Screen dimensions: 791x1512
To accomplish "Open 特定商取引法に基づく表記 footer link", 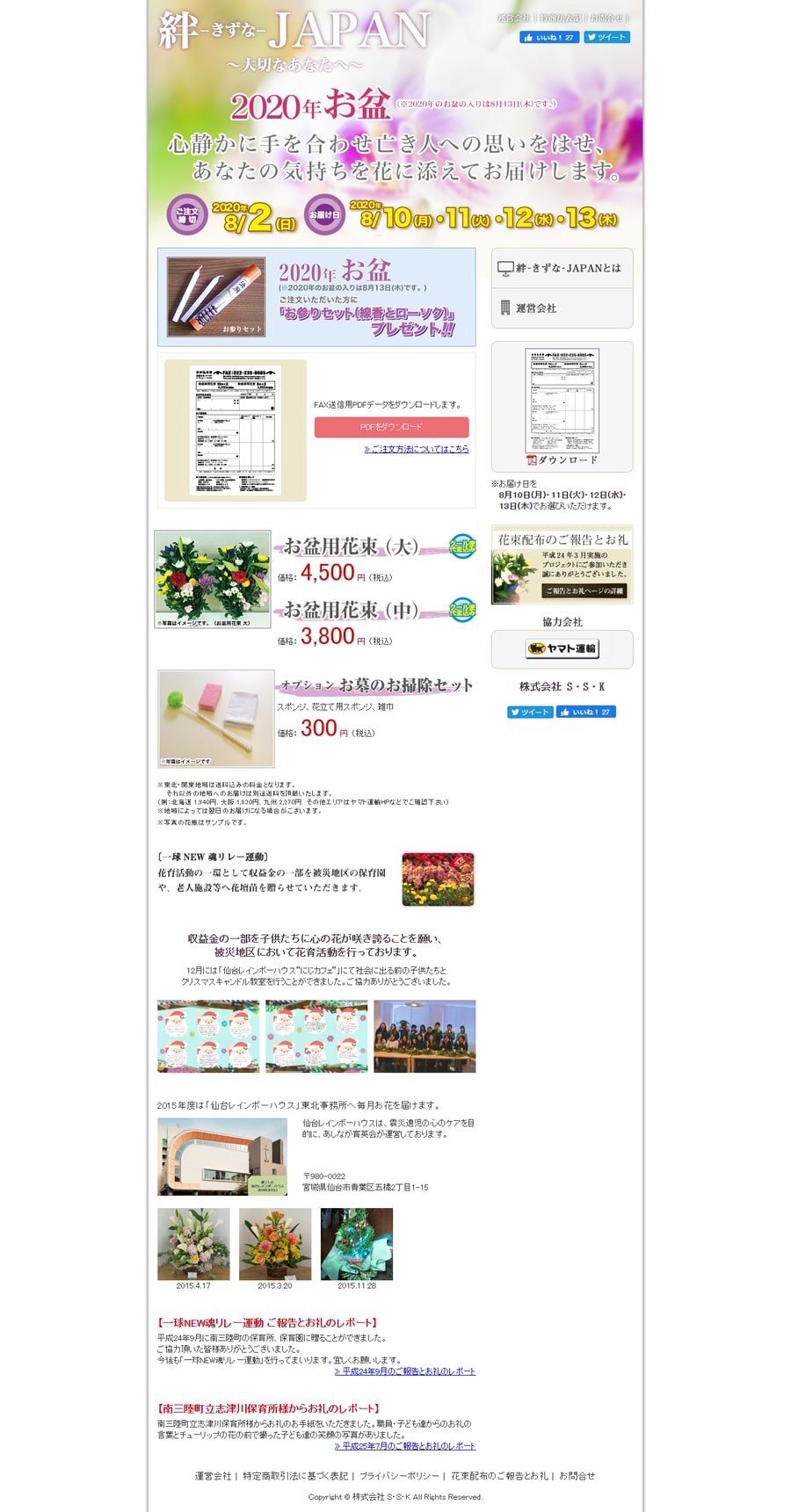I will coord(295,1476).
